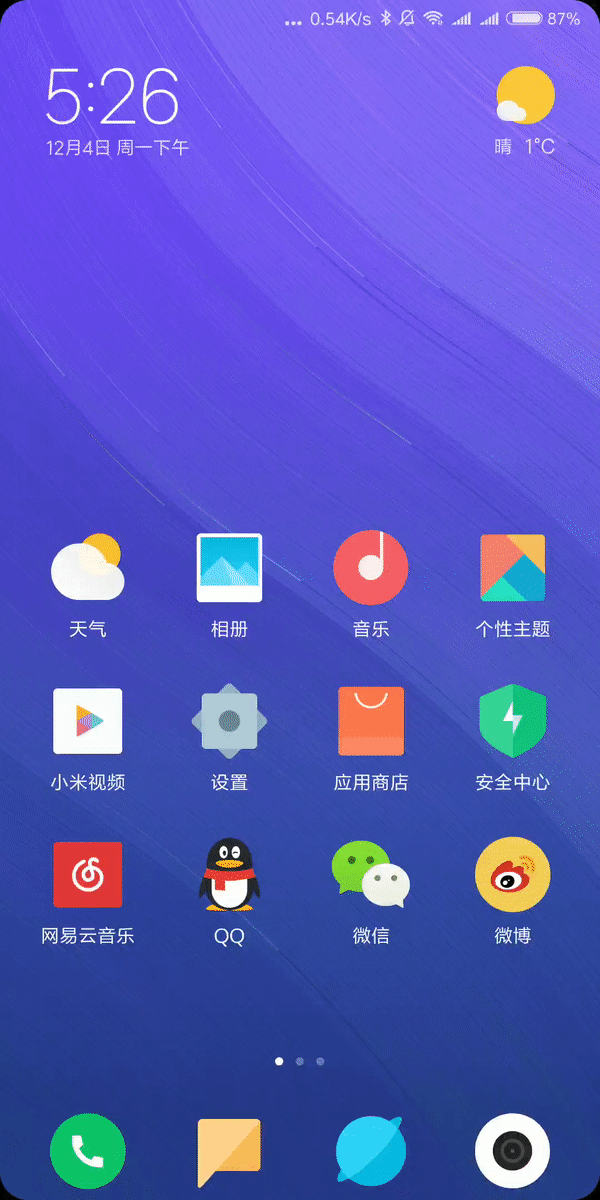Launch the browser from the dock
This screenshot has height=1200, width=600.
tap(371, 1151)
